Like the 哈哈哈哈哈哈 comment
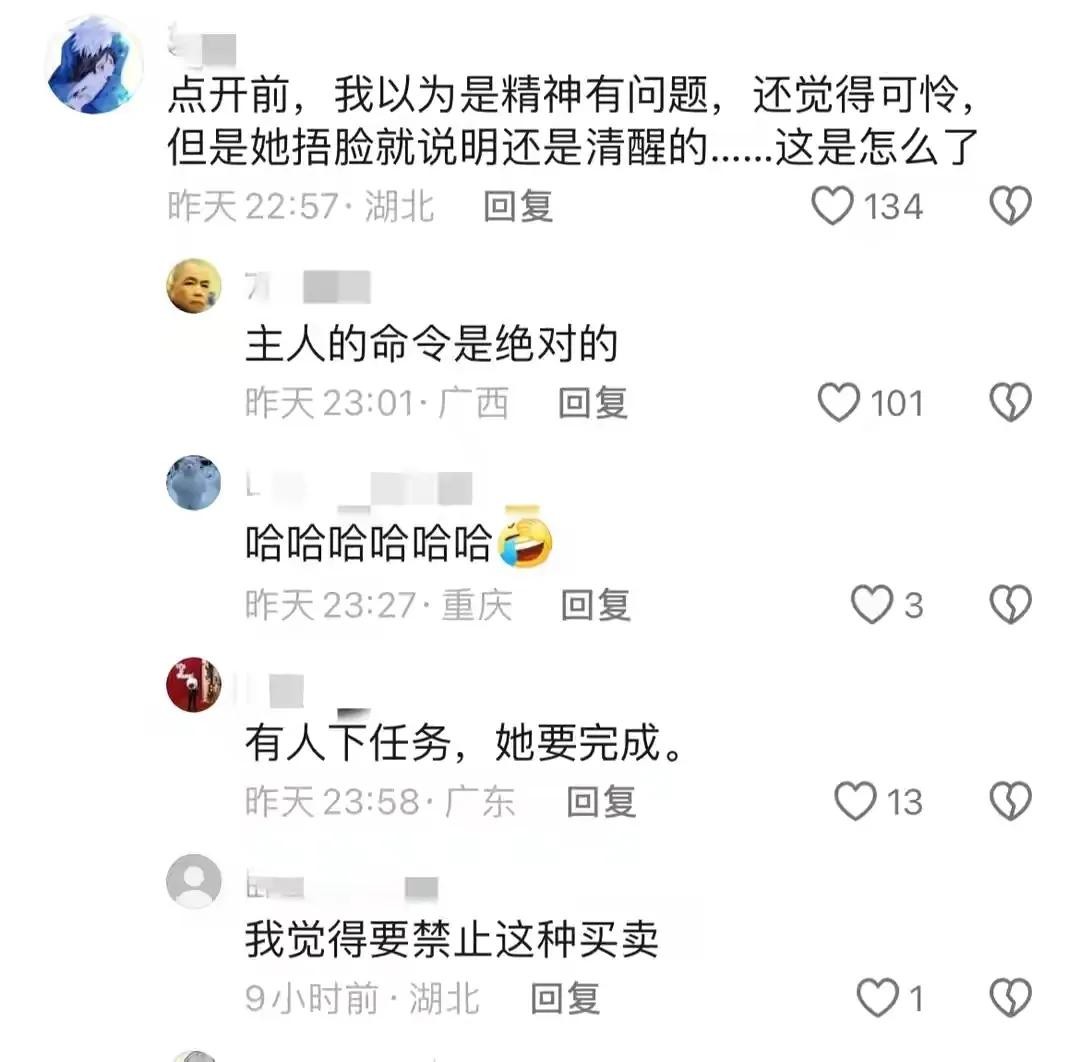 tap(871, 604)
